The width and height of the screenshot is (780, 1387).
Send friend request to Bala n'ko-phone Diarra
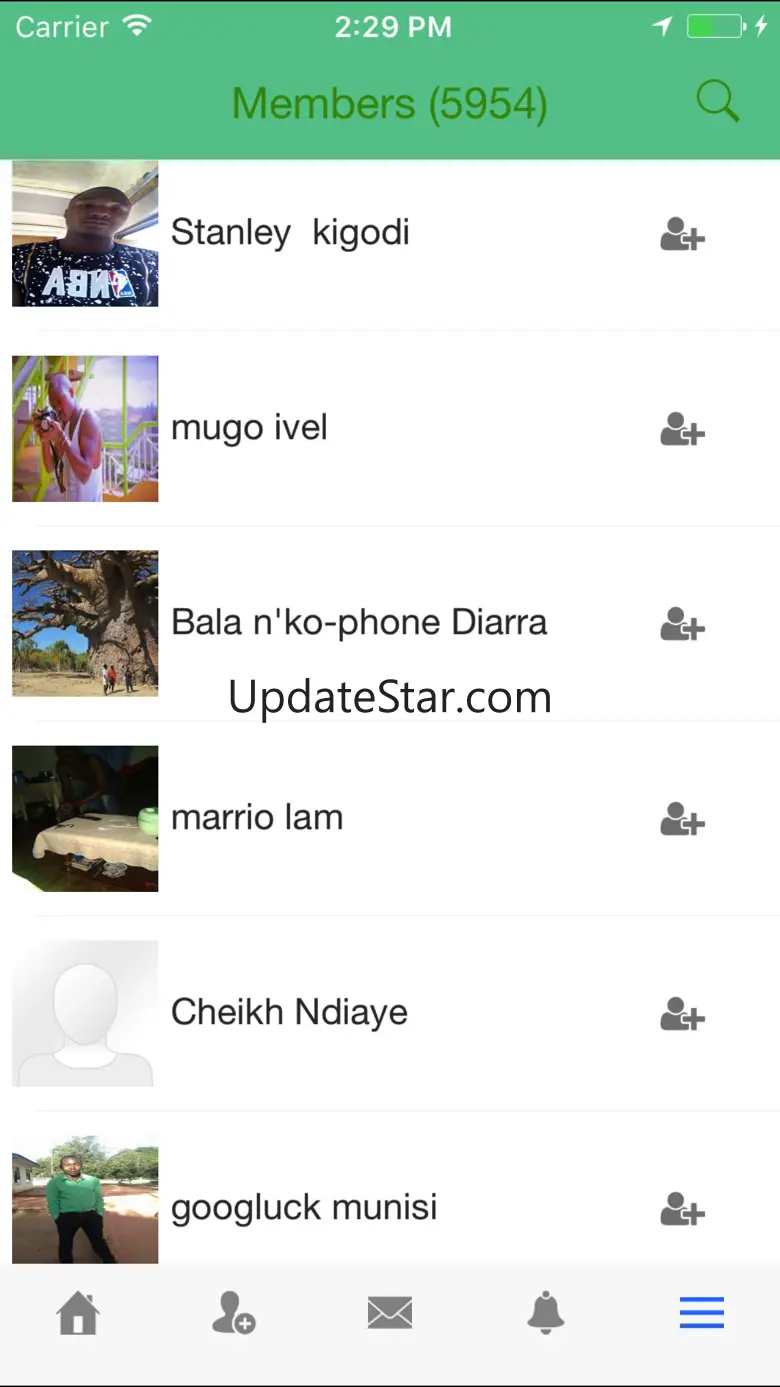pyautogui.click(x=683, y=625)
